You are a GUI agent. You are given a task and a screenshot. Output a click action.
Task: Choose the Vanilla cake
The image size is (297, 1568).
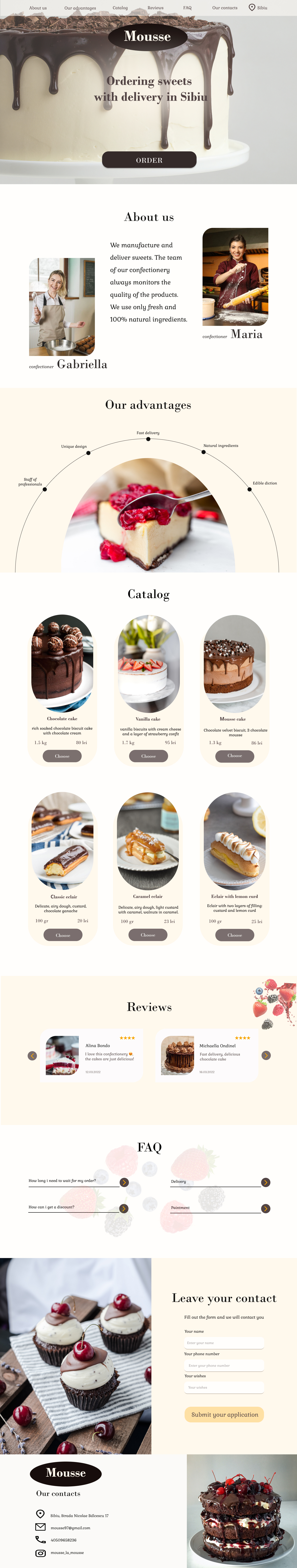148,756
